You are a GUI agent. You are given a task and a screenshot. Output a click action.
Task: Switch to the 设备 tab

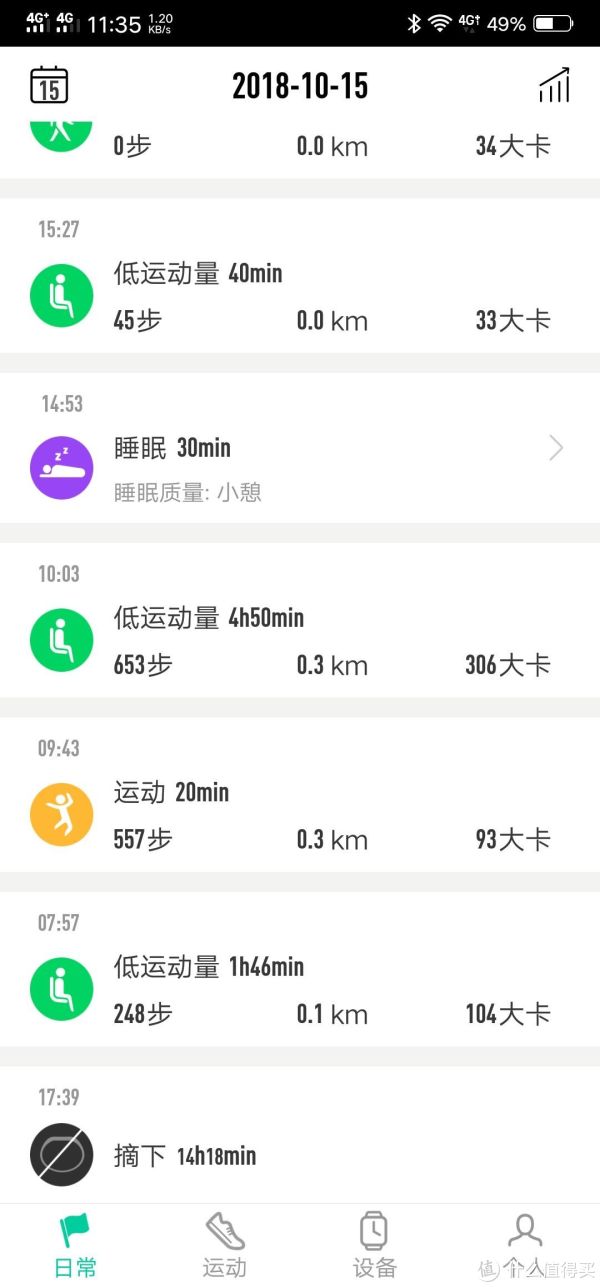(375, 1245)
